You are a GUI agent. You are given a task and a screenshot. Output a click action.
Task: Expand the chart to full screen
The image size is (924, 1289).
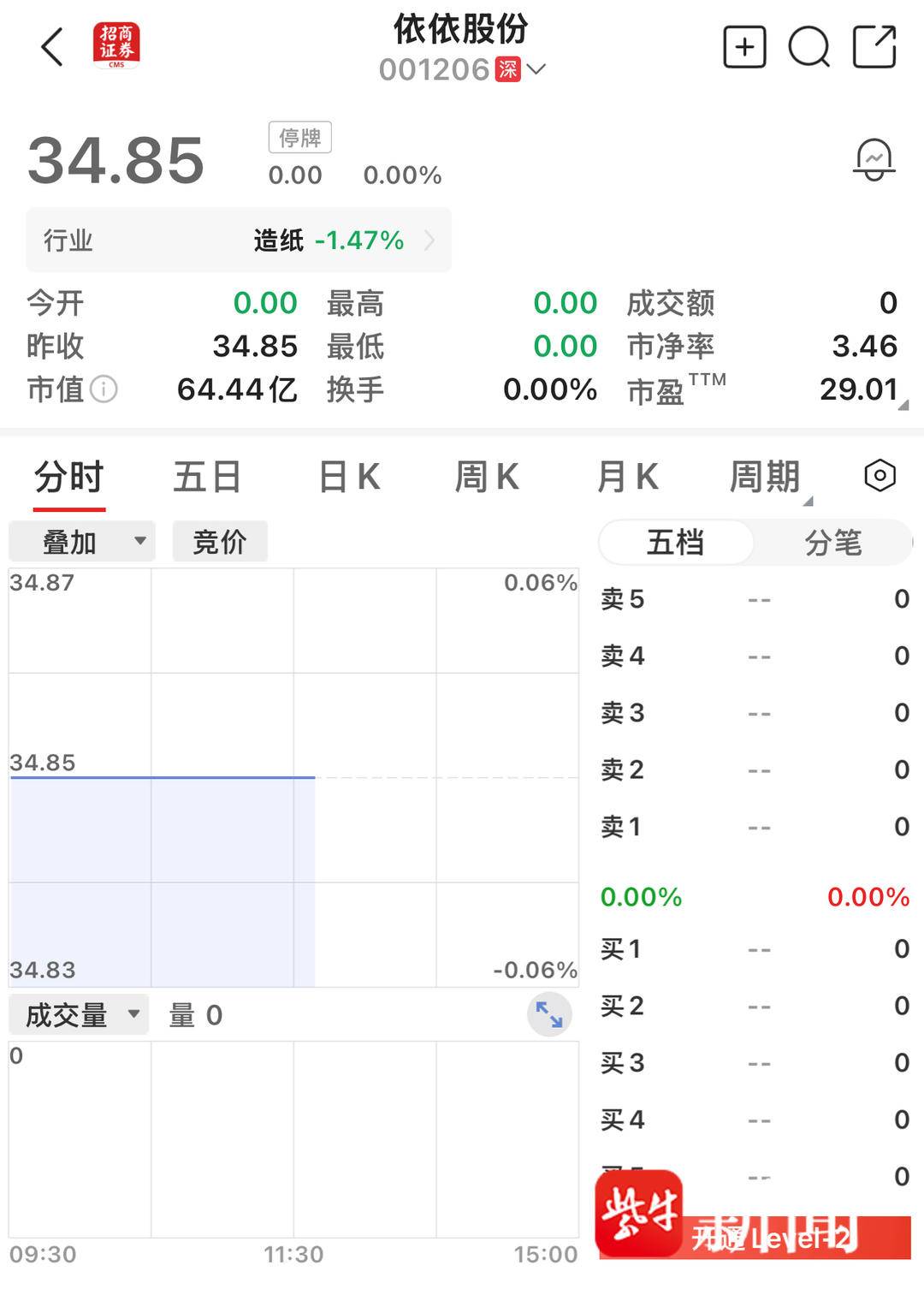pos(549,1015)
